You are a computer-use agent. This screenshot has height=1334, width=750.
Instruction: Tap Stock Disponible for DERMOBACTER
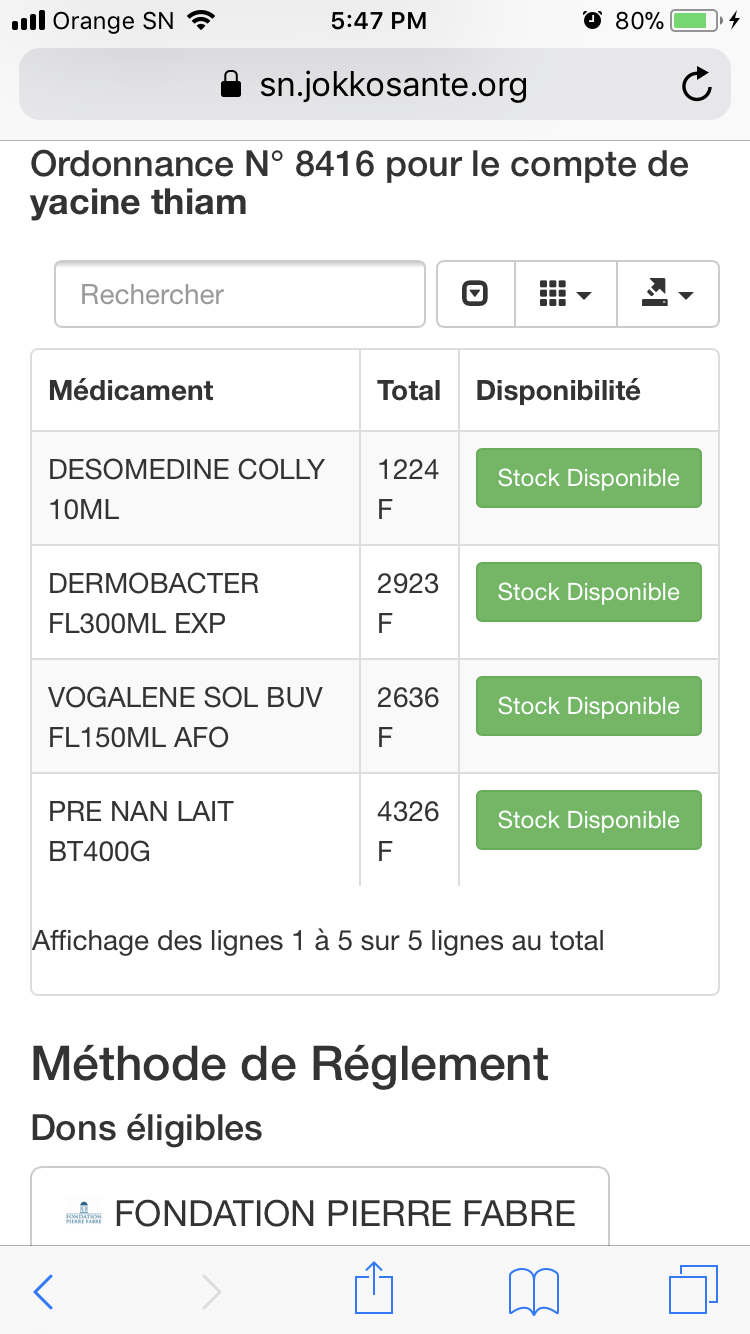tap(589, 592)
